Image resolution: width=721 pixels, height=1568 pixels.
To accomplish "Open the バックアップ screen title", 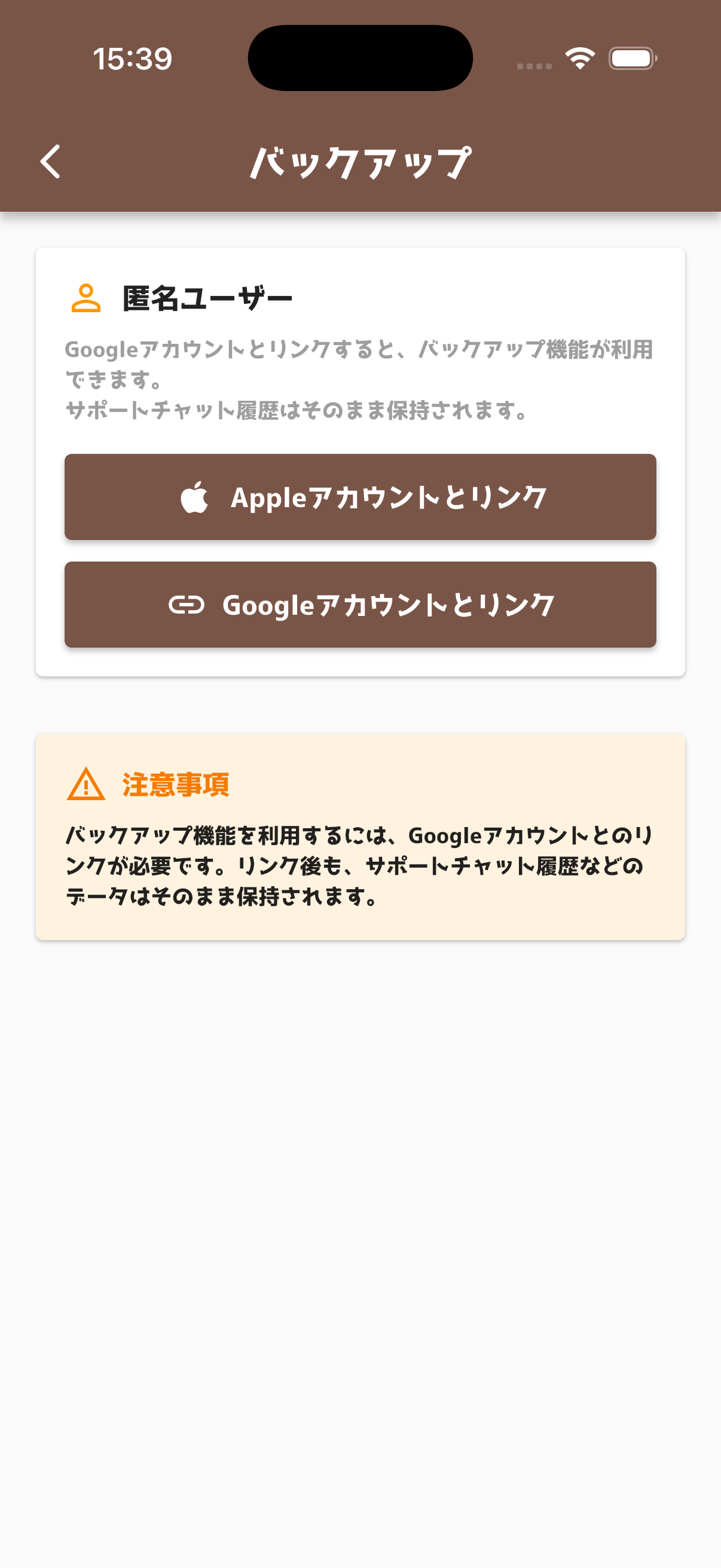I will point(360,161).
